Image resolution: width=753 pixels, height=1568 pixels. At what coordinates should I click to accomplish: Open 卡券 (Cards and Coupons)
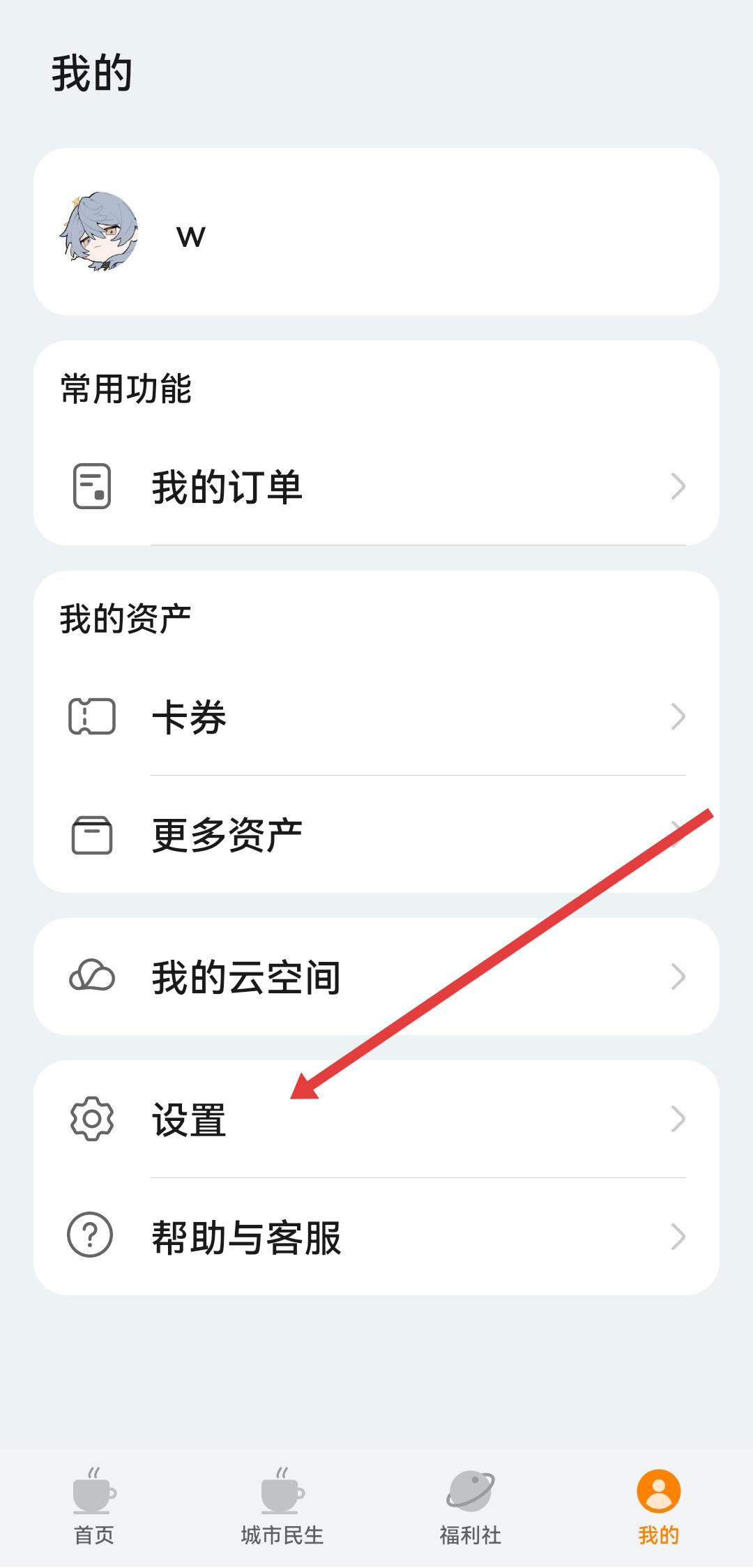tap(376, 717)
